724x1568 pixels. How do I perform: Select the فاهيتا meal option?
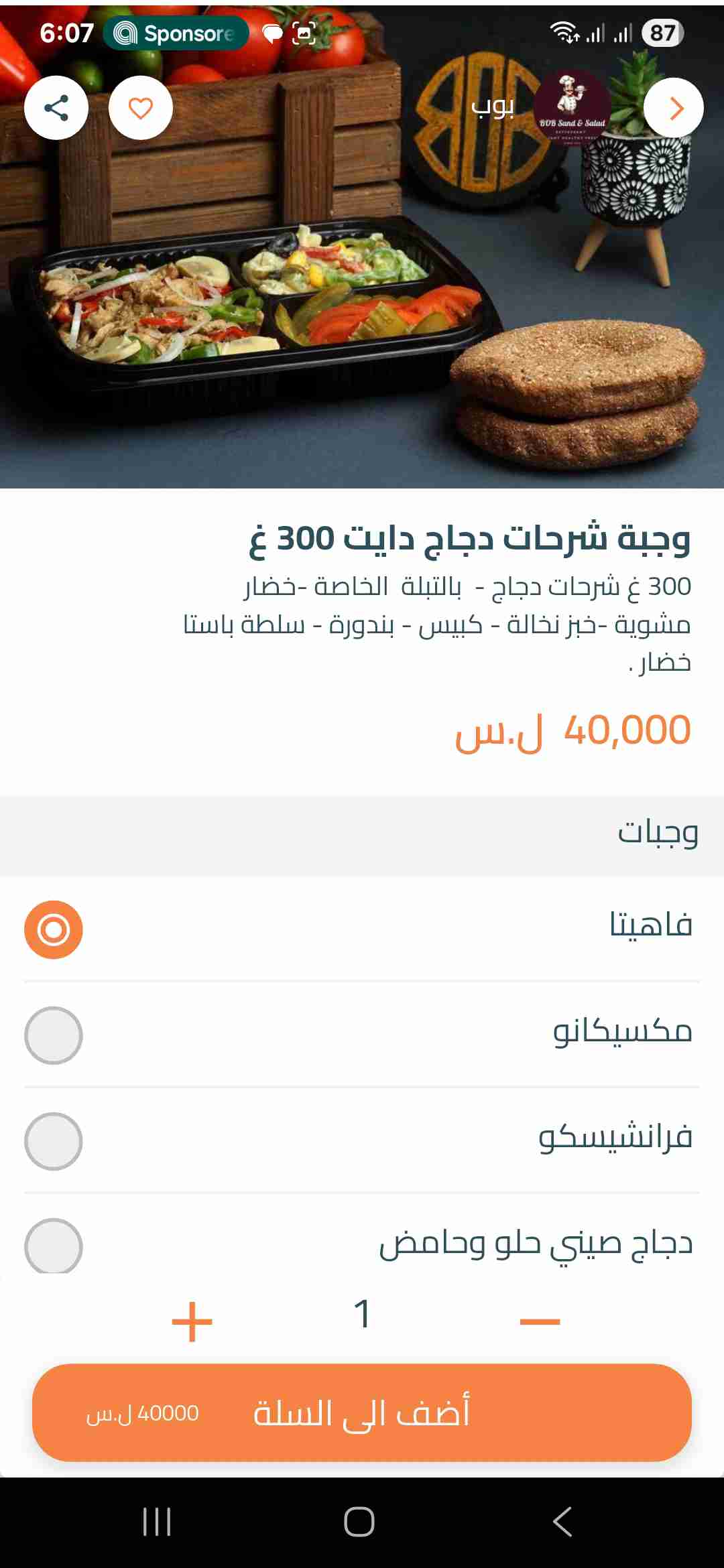pyautogui.click(x=54, y=929)
